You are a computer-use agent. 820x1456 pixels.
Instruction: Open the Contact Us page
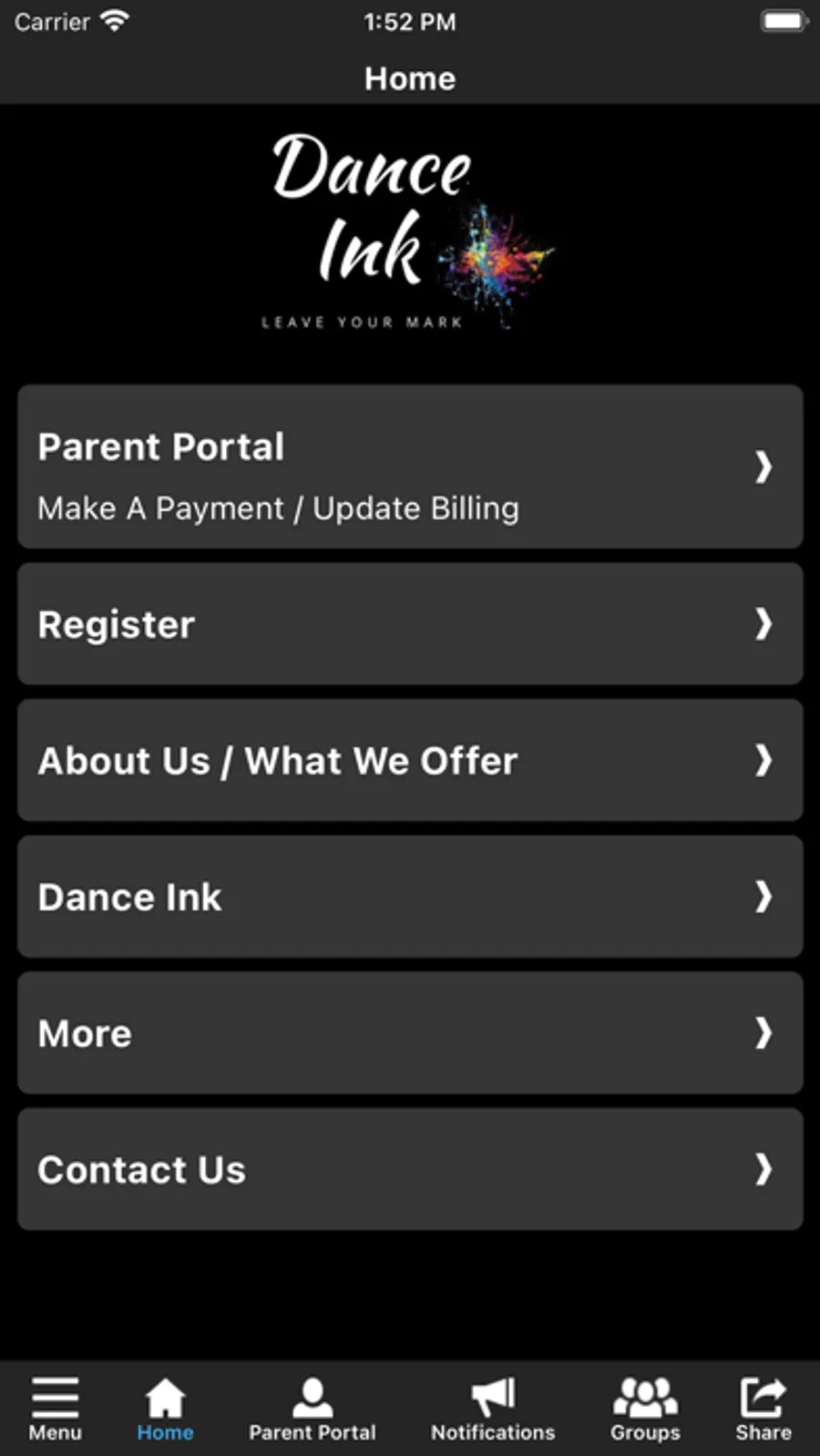click(410, 1170)
